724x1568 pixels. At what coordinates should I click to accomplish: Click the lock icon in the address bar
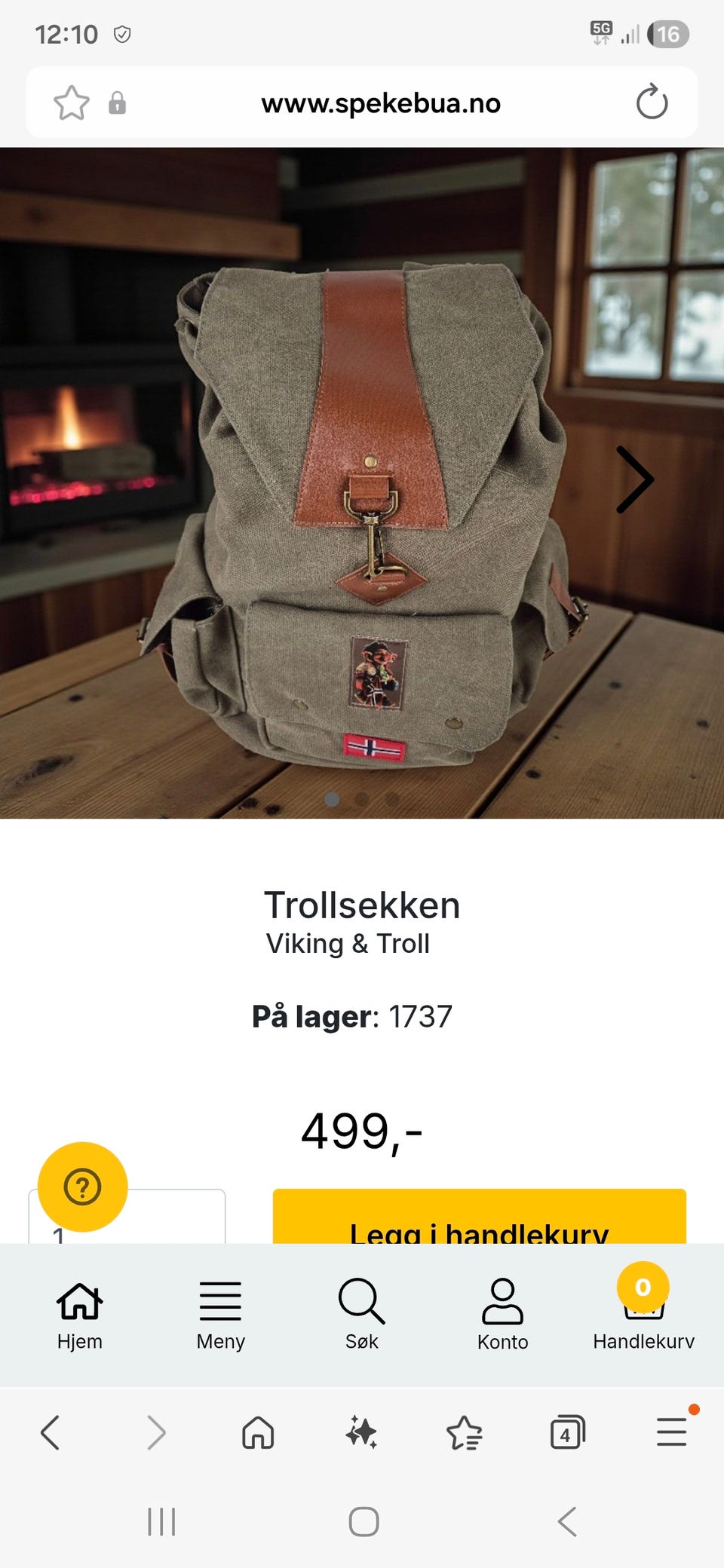click(x=118, y=103)
